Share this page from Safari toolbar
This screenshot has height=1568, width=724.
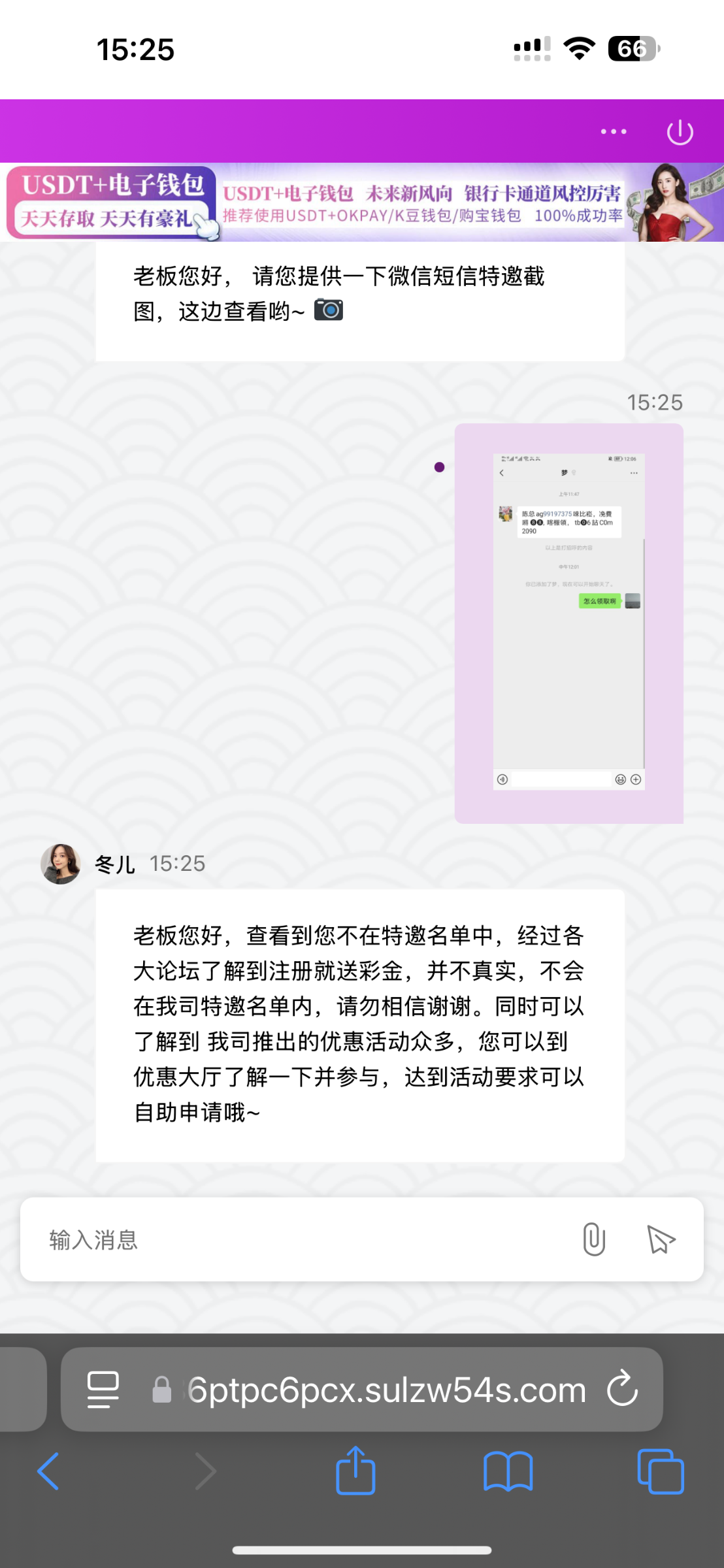[355, 1471]
